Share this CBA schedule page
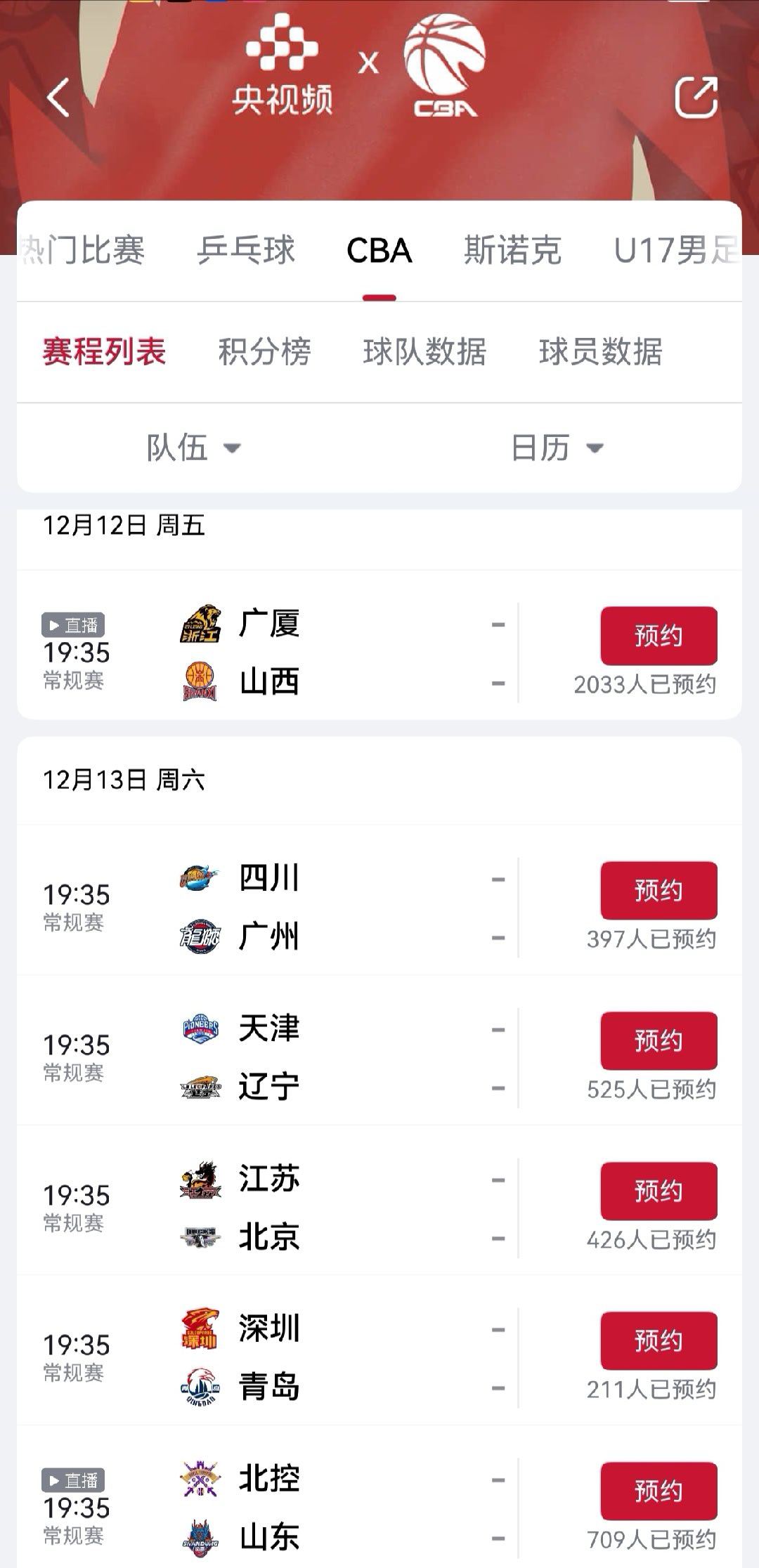 pyautogui.click(x=695, y=97)
